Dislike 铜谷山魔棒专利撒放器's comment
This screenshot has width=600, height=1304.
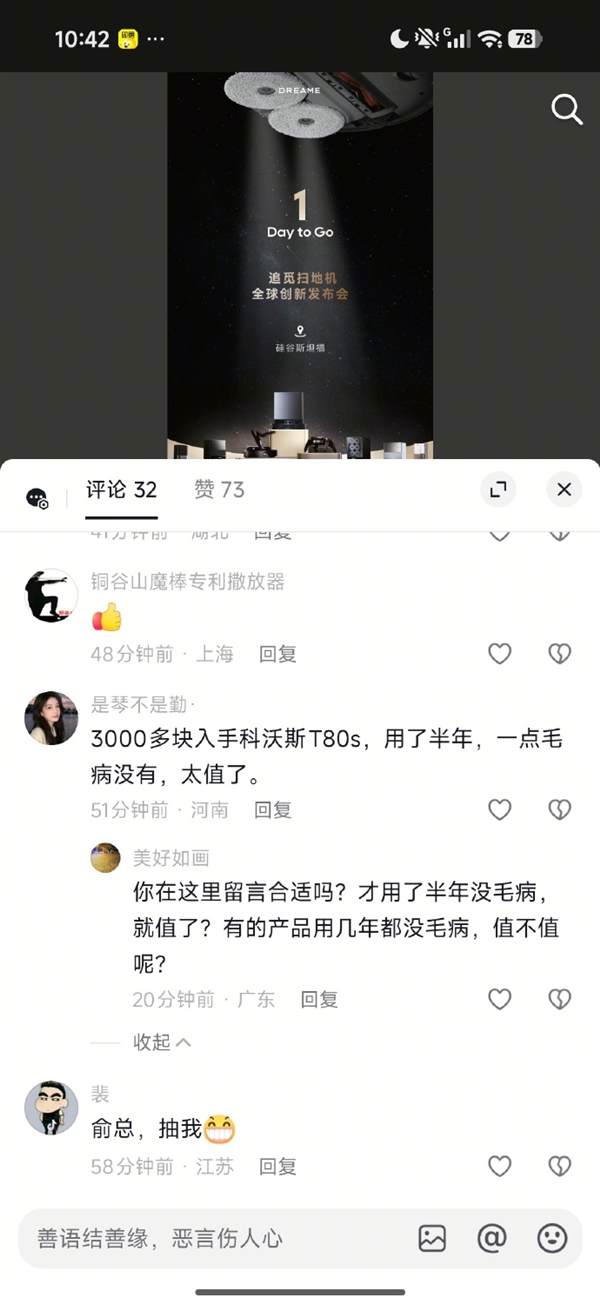tap(559, 654)
